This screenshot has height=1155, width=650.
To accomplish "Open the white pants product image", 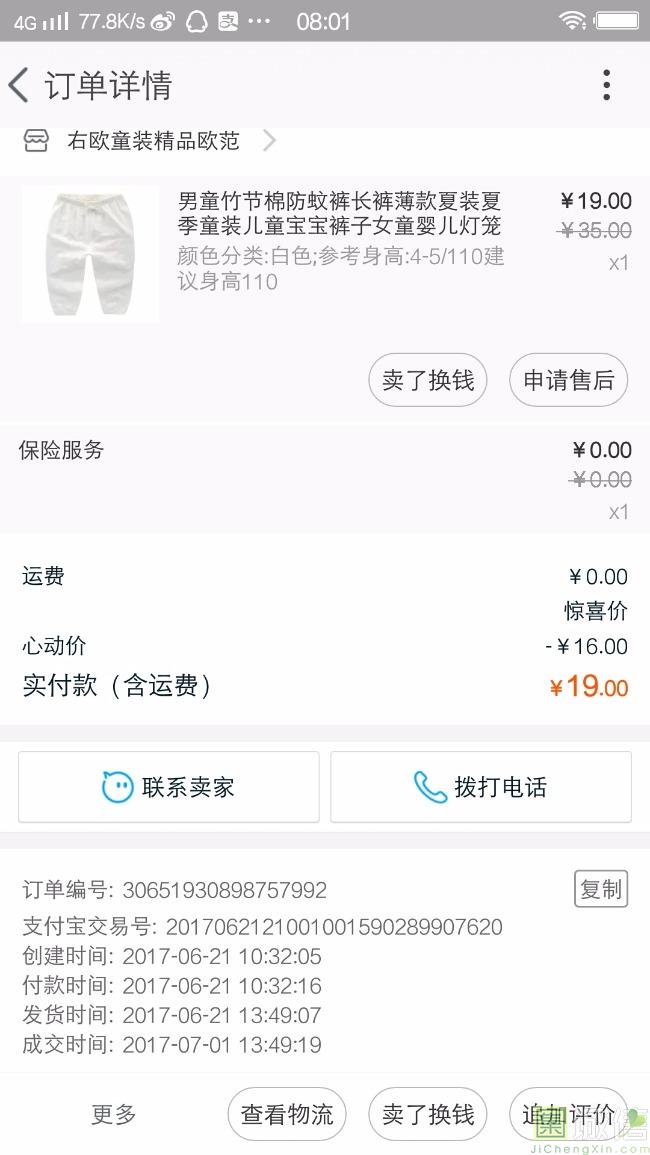I will tap(90, 253).
